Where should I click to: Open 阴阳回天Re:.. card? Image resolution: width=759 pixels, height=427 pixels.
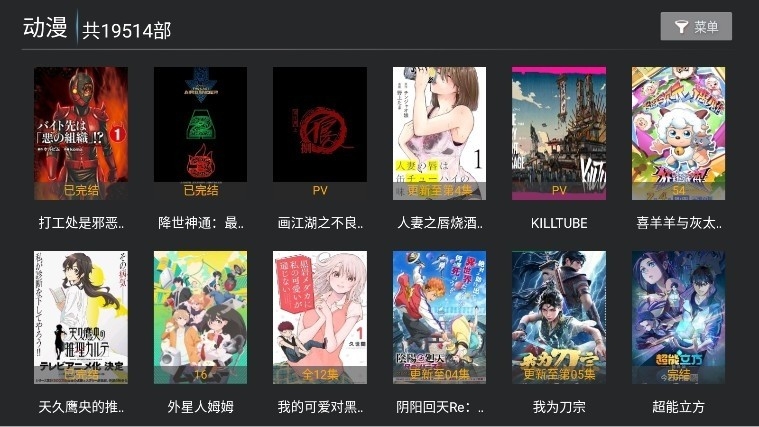coord(439,317)
